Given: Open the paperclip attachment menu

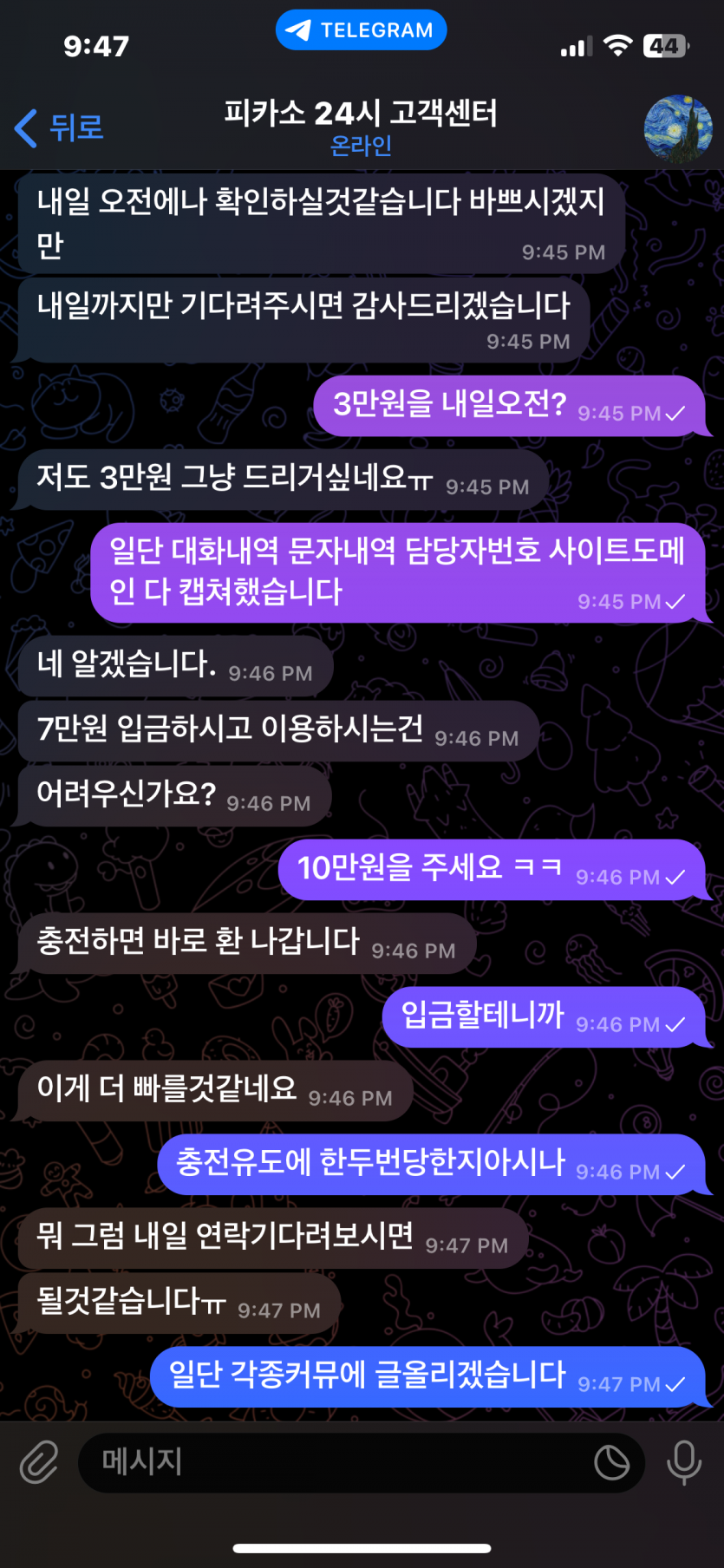Looking at the screenshot, I should (39, 1463).
